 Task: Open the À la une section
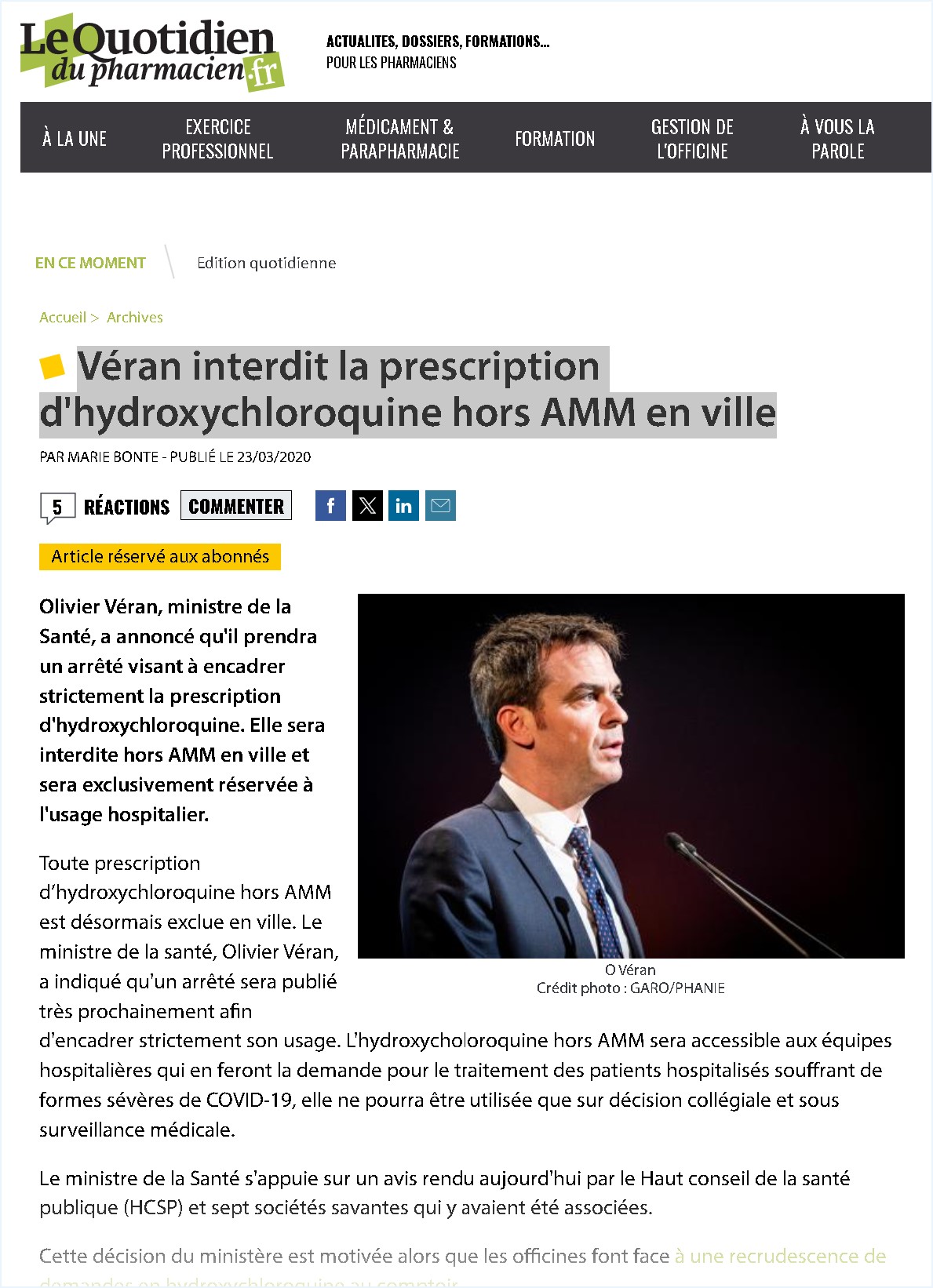click(75, 139)
